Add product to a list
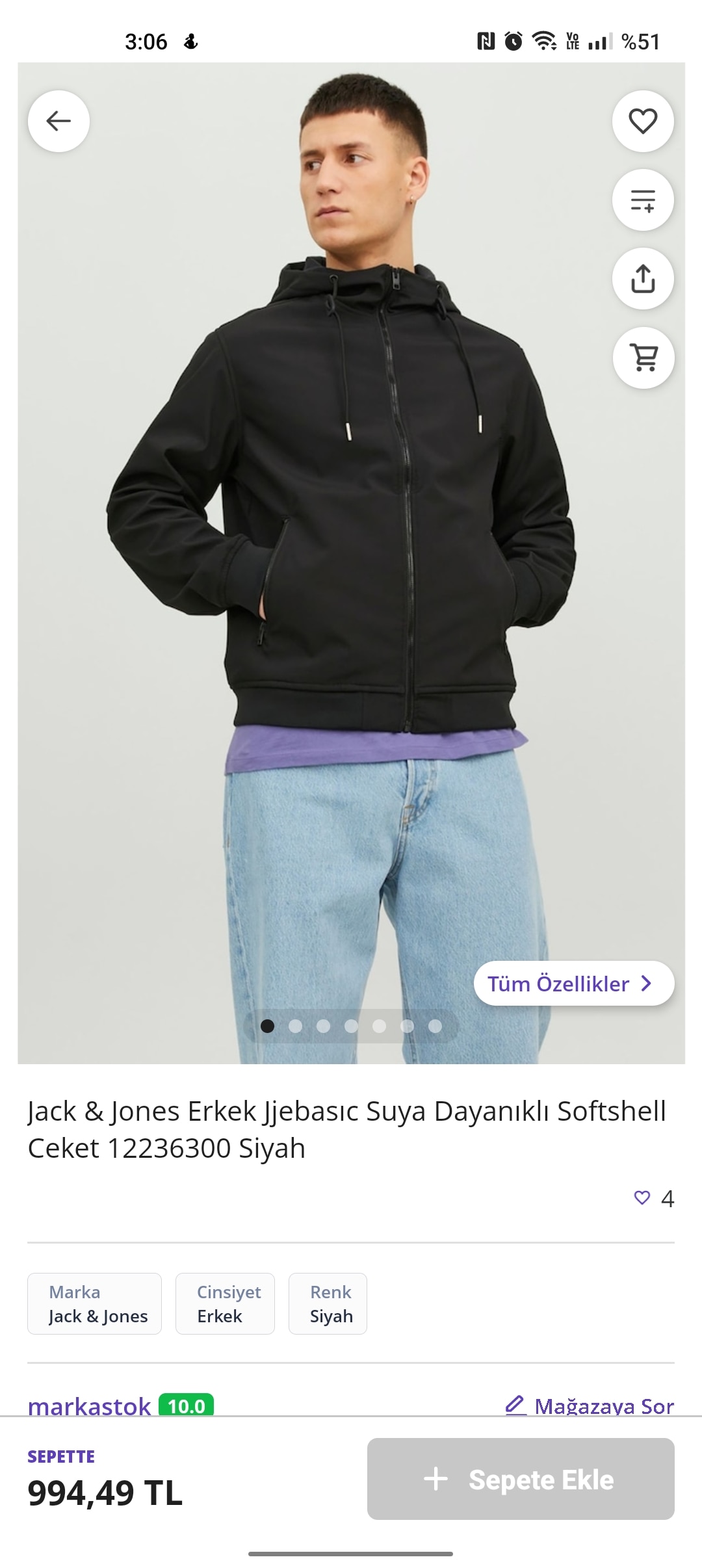 coord(643,200)
